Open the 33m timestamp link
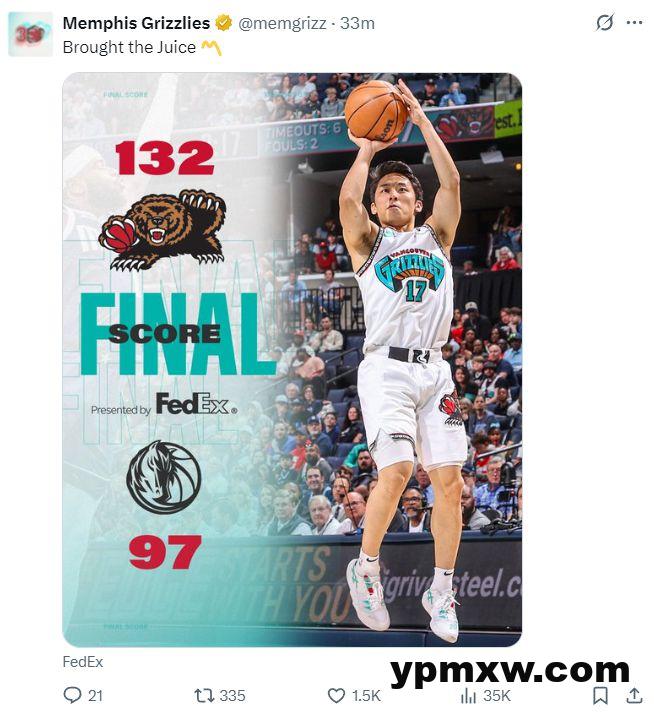Image resolution: width=654 pixels, height=714 pixels. click(357, 23)
